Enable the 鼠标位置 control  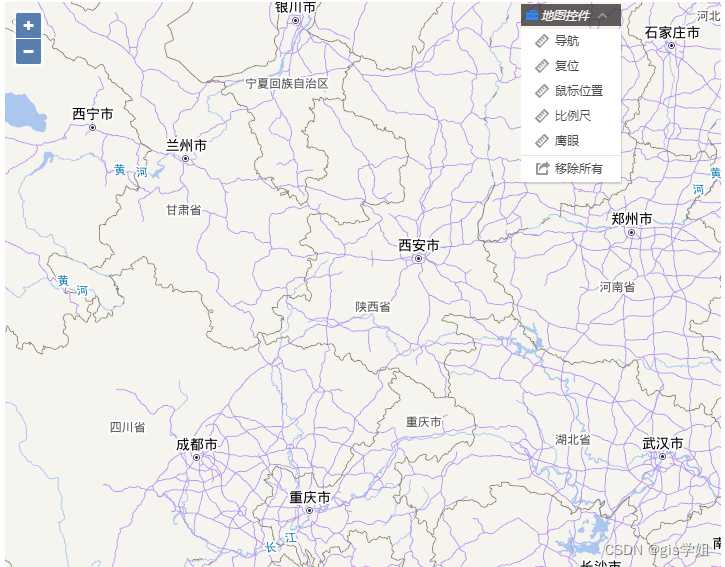tap(577, 91)
